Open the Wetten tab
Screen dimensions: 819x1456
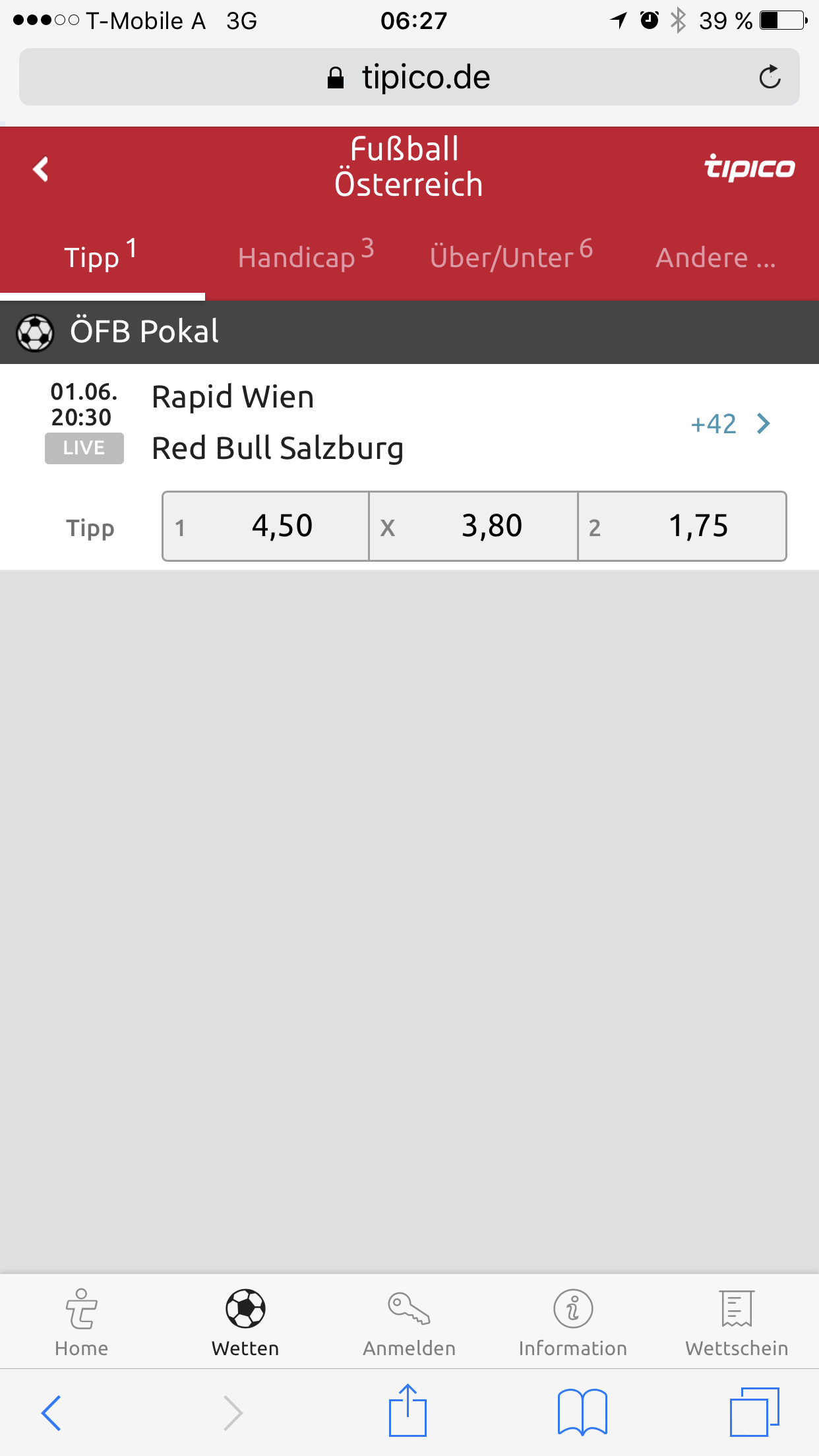pyautogui.click(x=245, y=1322)
